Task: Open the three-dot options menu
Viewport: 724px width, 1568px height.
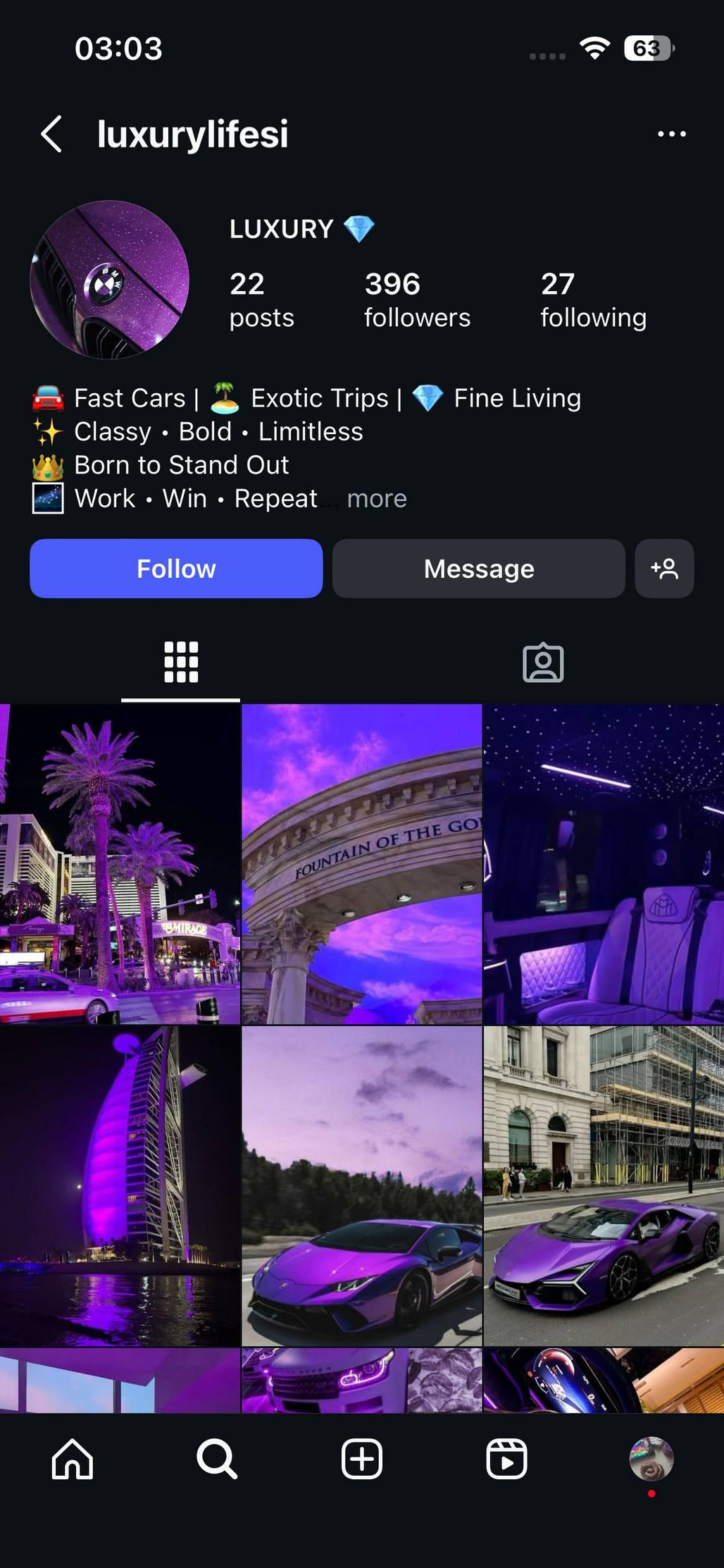Action: (x=671, y=134)
